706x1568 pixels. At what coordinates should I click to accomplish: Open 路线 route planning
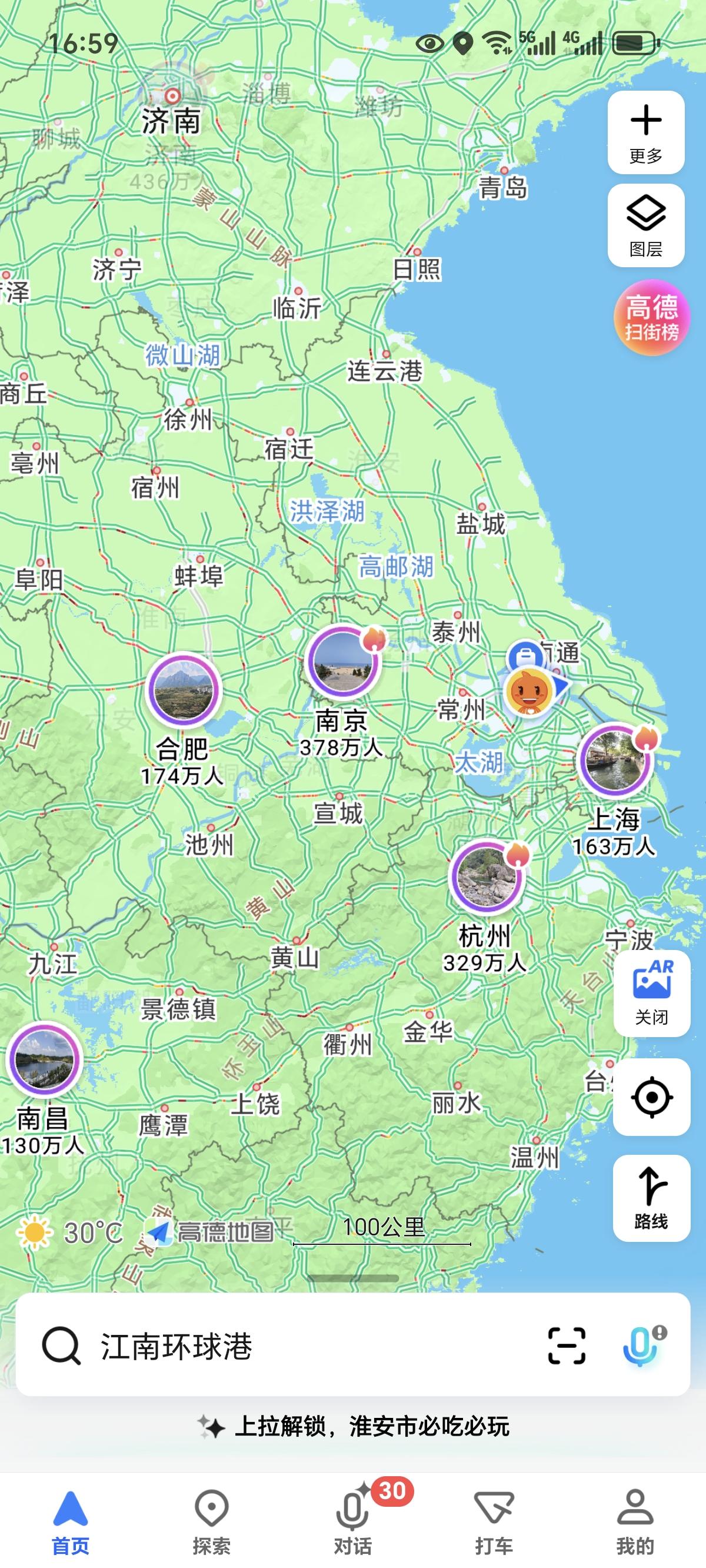click(651, 1198)
